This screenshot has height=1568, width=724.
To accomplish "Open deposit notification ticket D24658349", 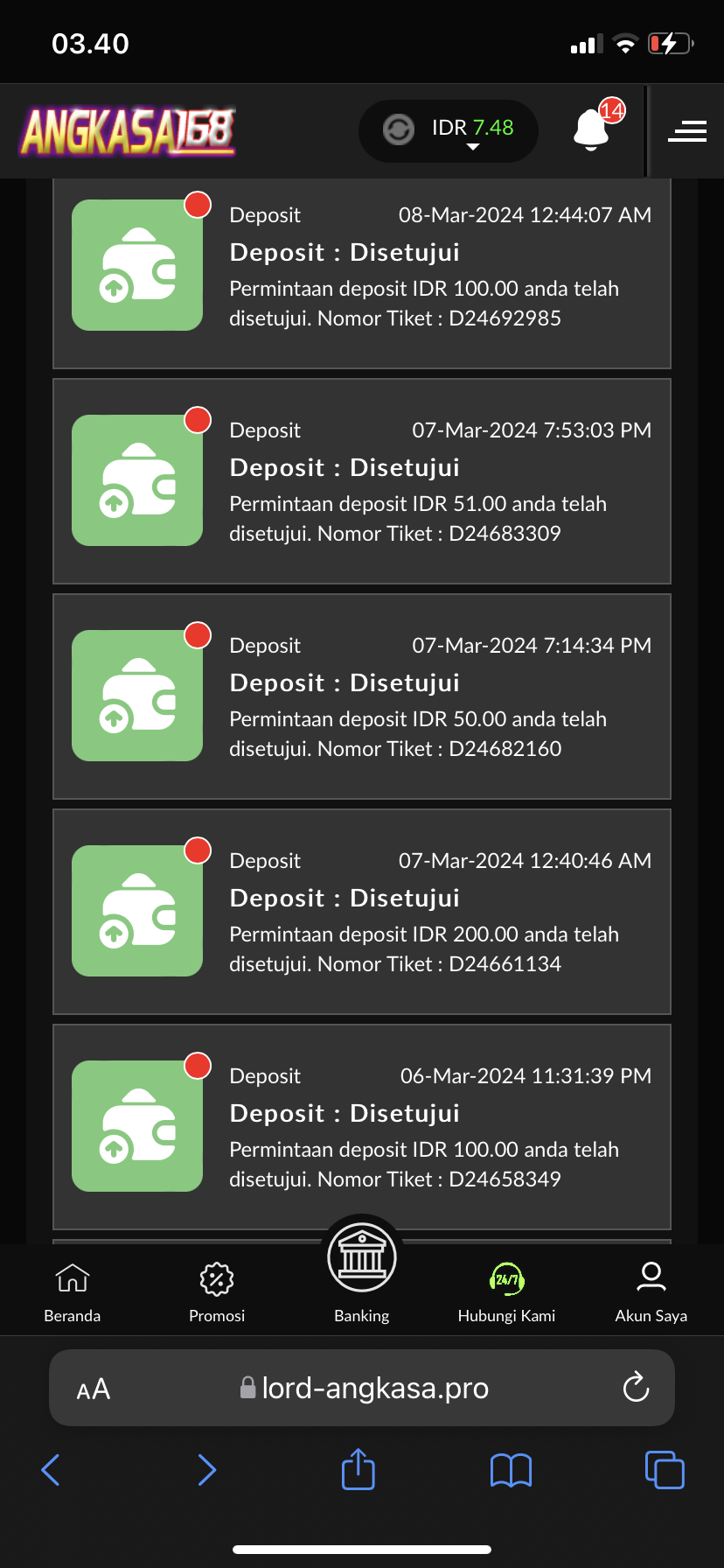I will click(x=362, y=1127).
